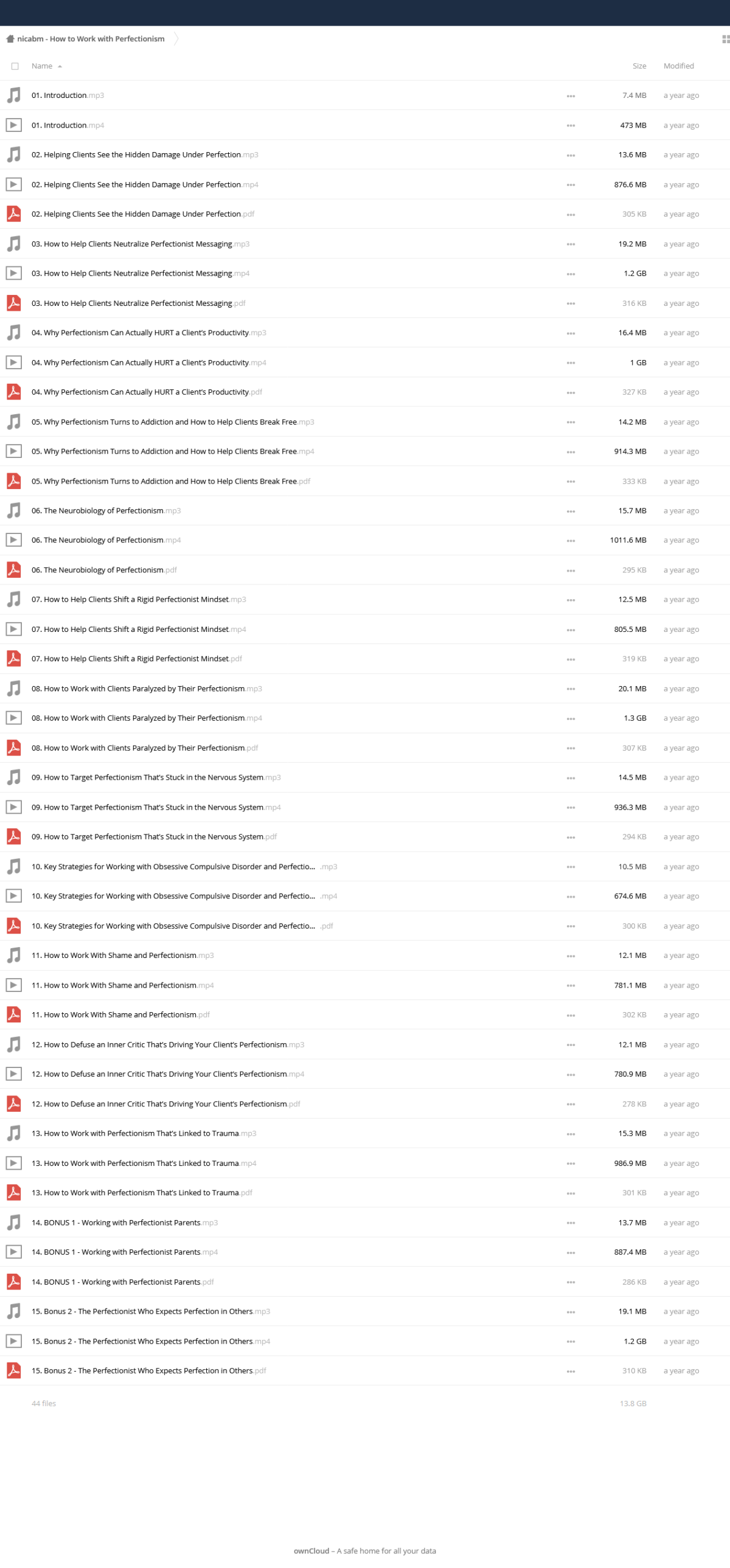Open 01. Introduction.mp3 audio file
Screen dimensions: 730x1568
coord(59,95)
